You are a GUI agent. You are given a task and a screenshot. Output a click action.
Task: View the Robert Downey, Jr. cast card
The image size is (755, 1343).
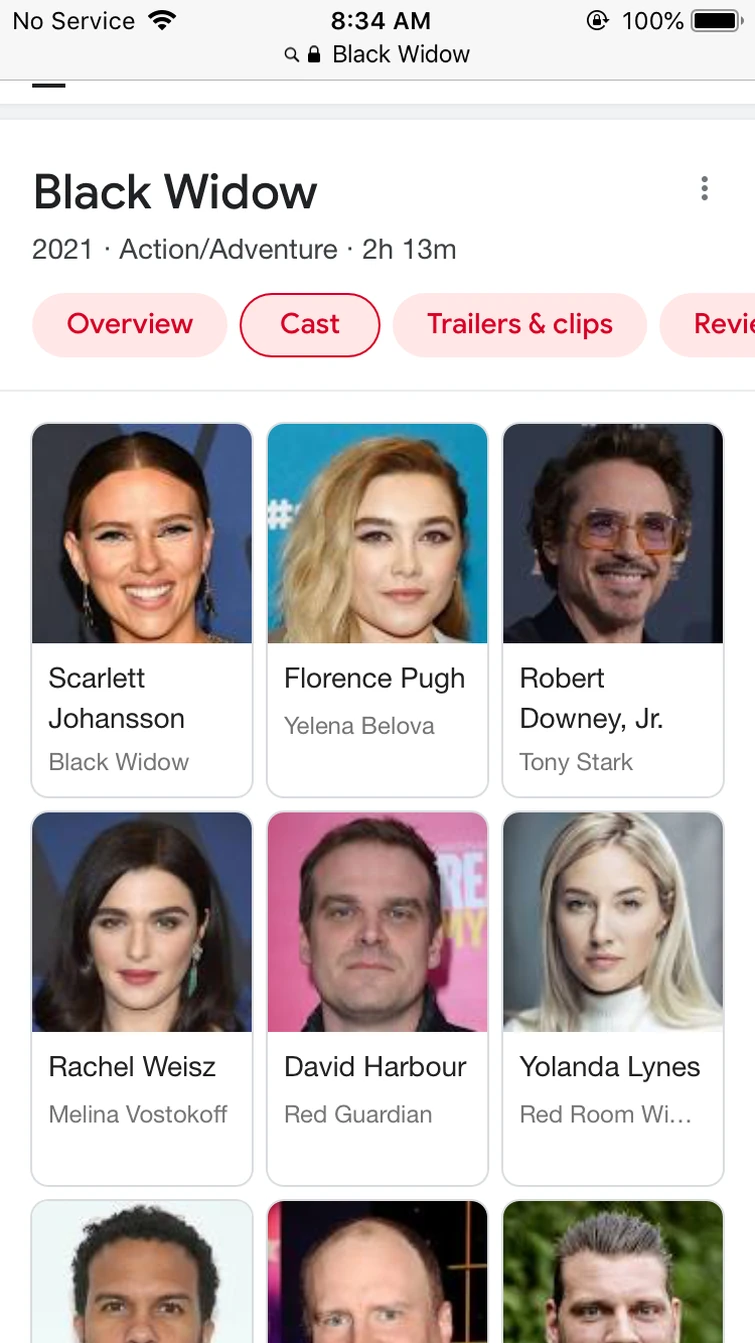(x=612, y=608)
